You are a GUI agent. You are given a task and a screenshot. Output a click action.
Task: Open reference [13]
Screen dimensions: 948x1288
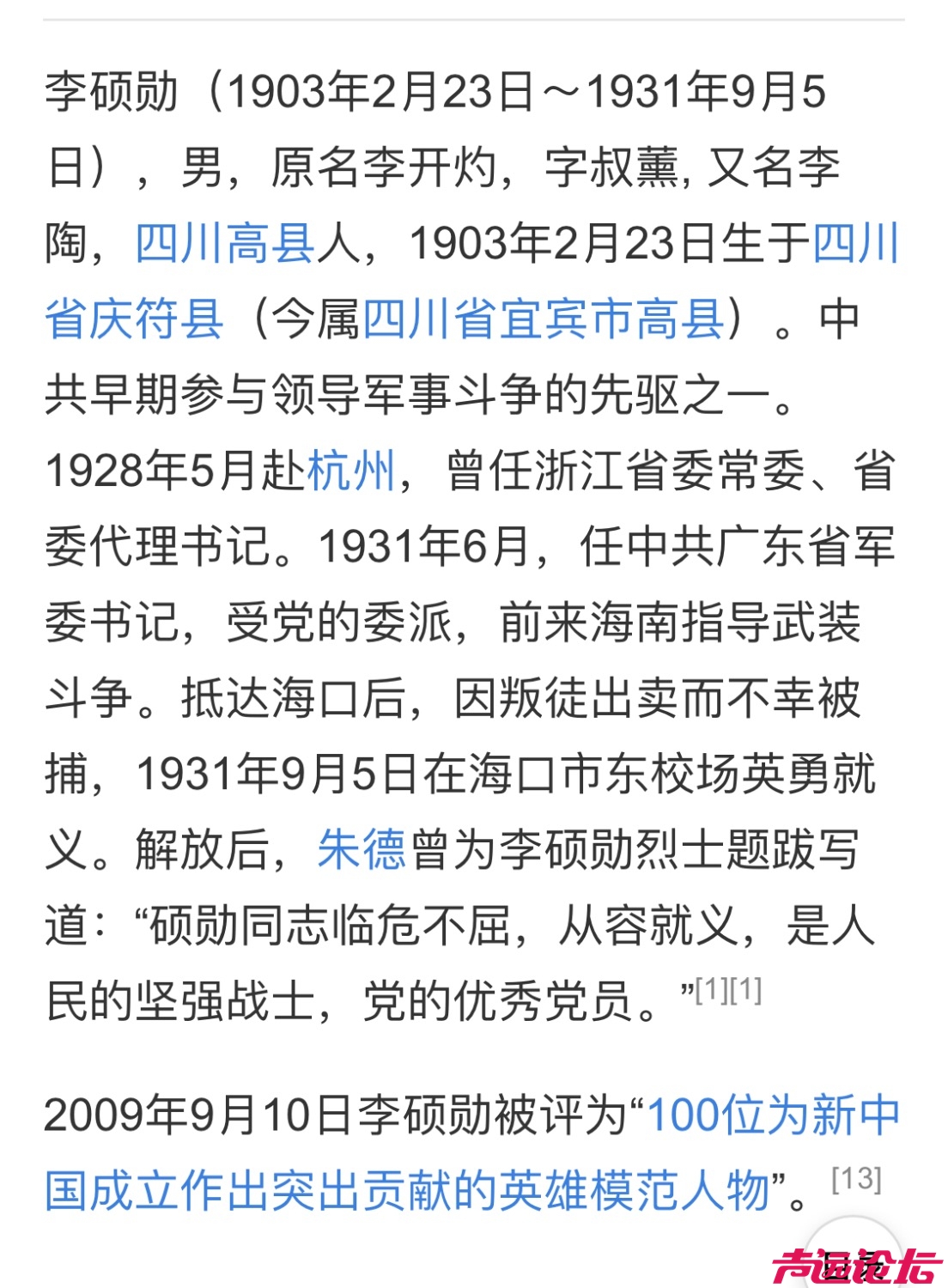coord(856,1178)
